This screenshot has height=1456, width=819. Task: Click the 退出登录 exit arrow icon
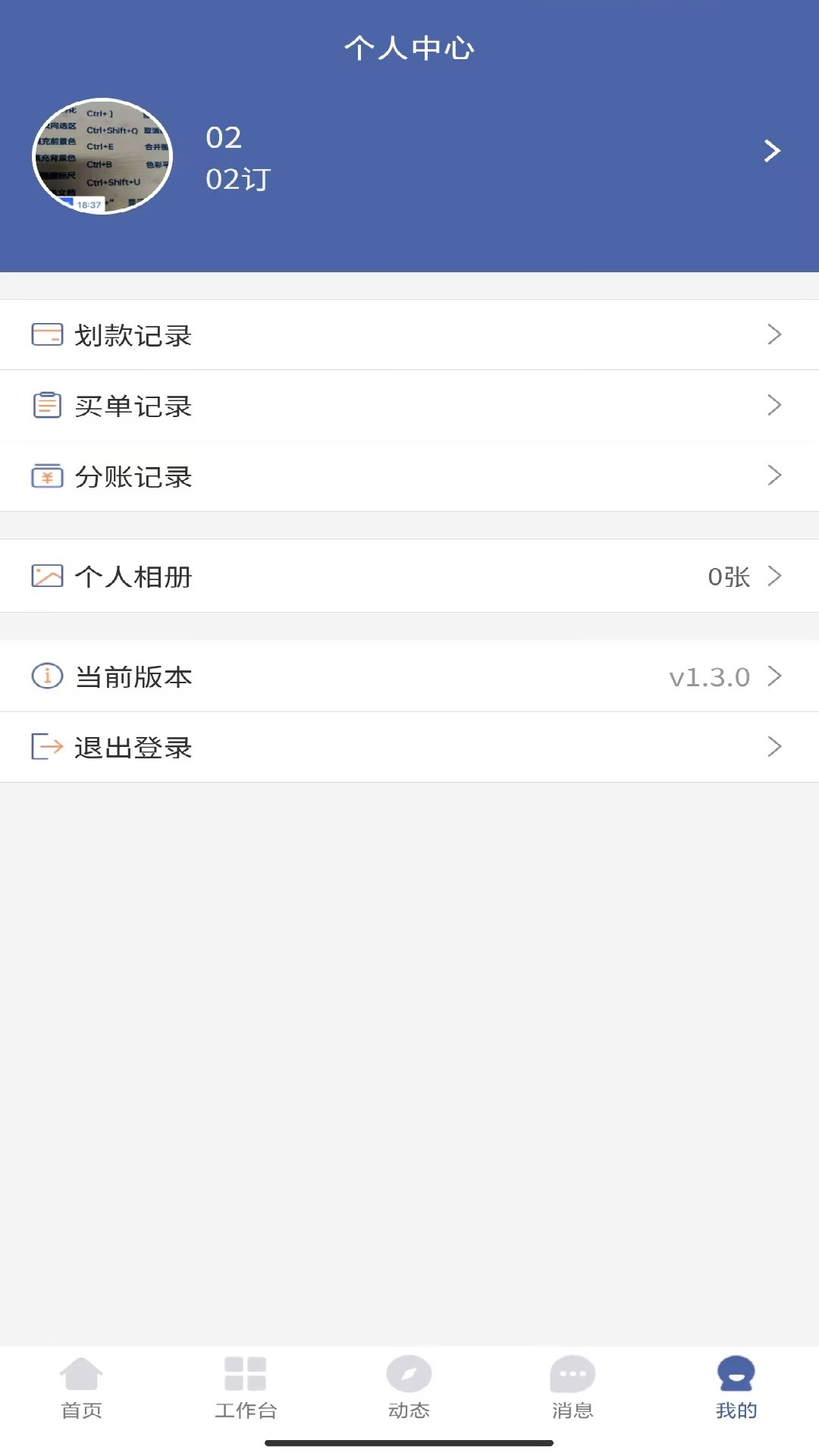tap(47, 747)
